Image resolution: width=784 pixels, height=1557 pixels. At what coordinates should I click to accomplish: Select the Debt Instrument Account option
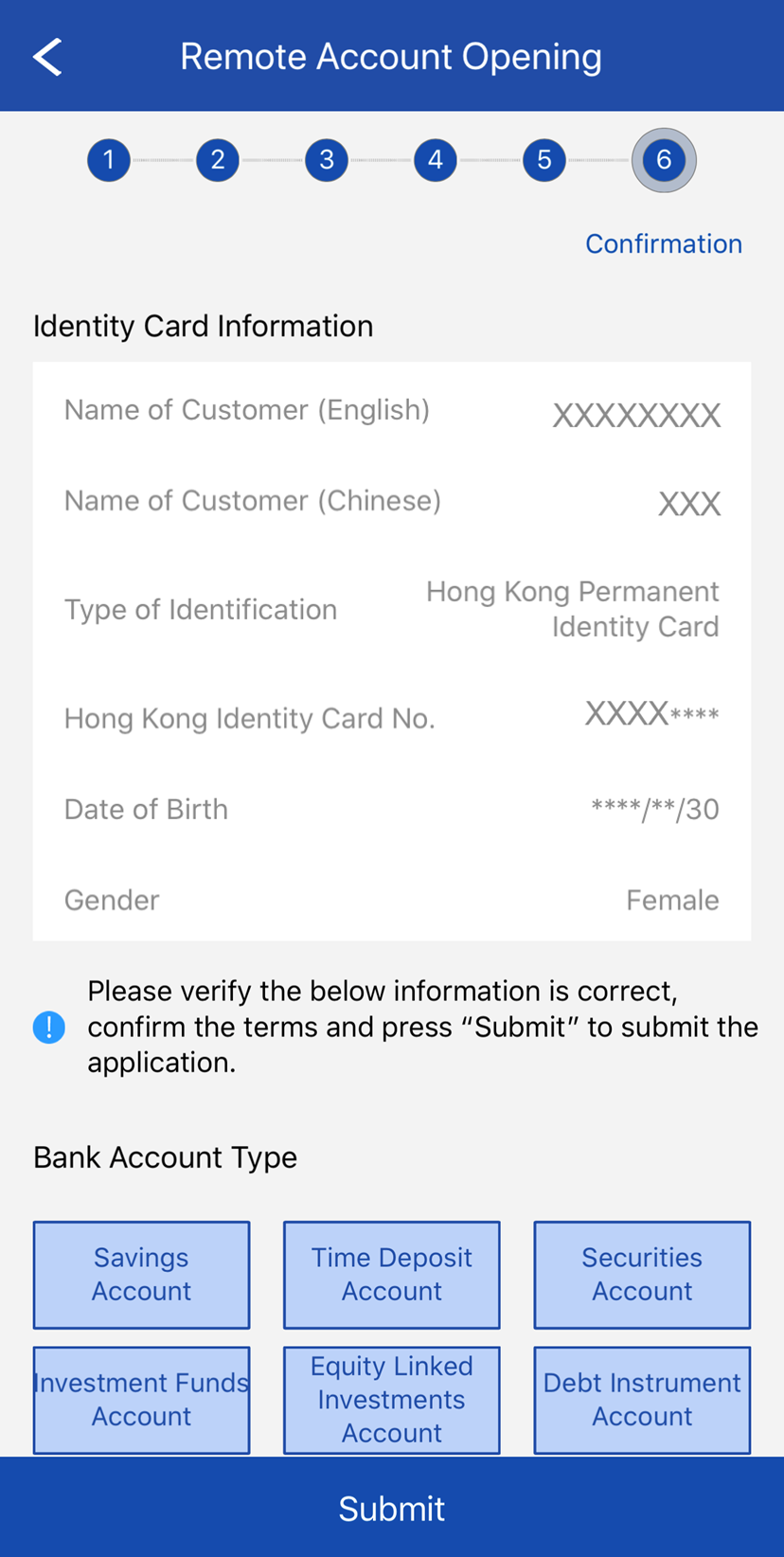pyautogui.click(x=641, y=1399)
